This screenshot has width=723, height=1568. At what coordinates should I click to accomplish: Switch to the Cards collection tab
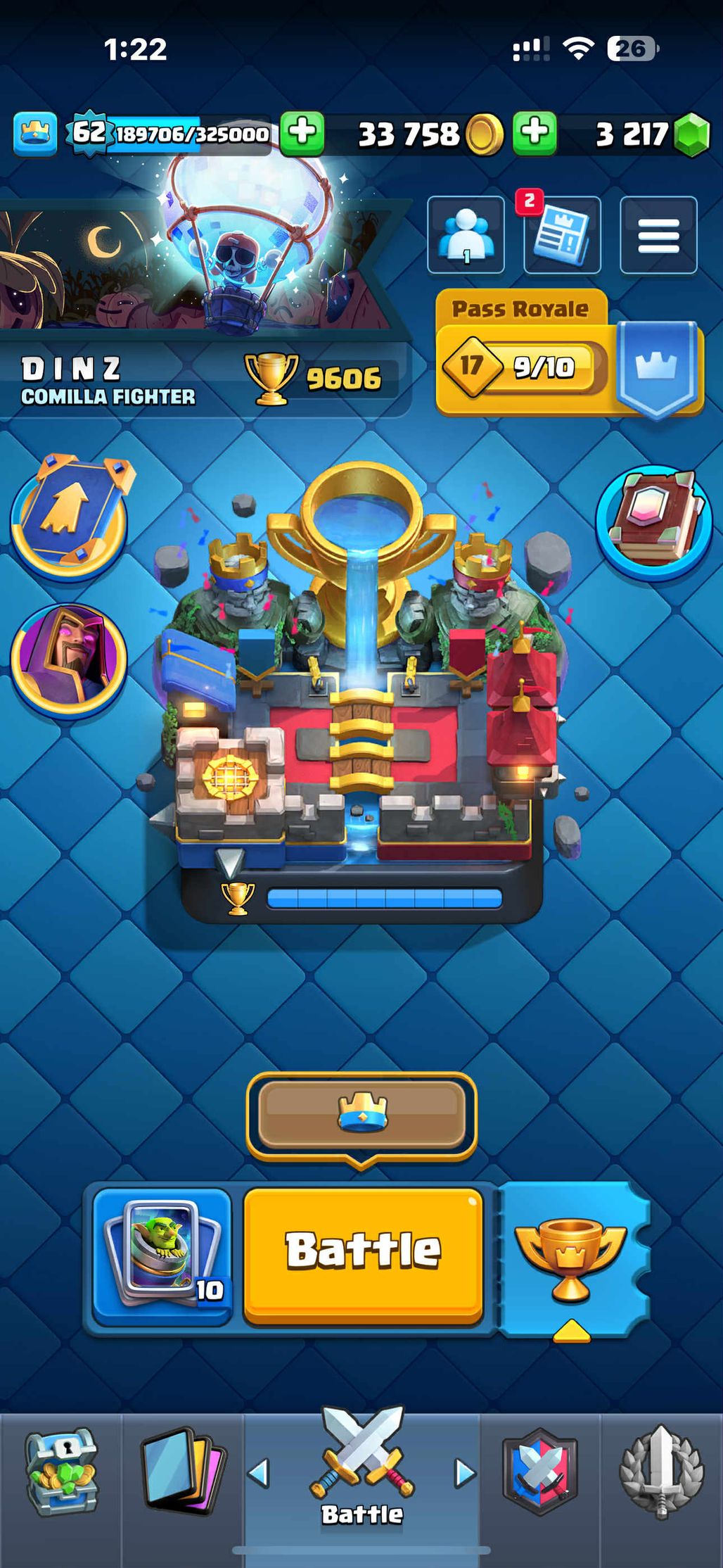coord(183,1471)
